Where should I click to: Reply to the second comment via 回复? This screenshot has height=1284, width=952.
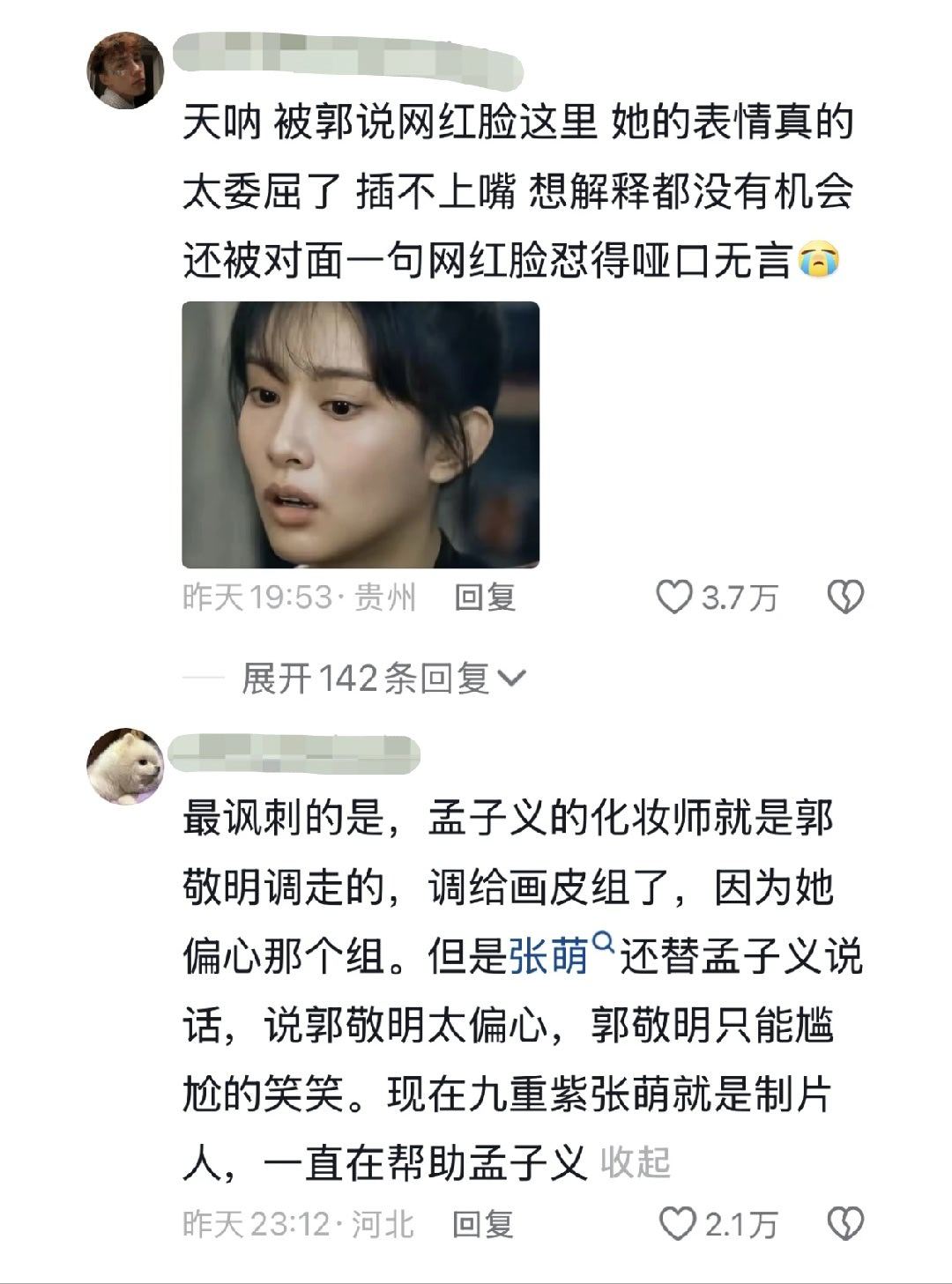pyautogui.click(x=487, y=1223)
